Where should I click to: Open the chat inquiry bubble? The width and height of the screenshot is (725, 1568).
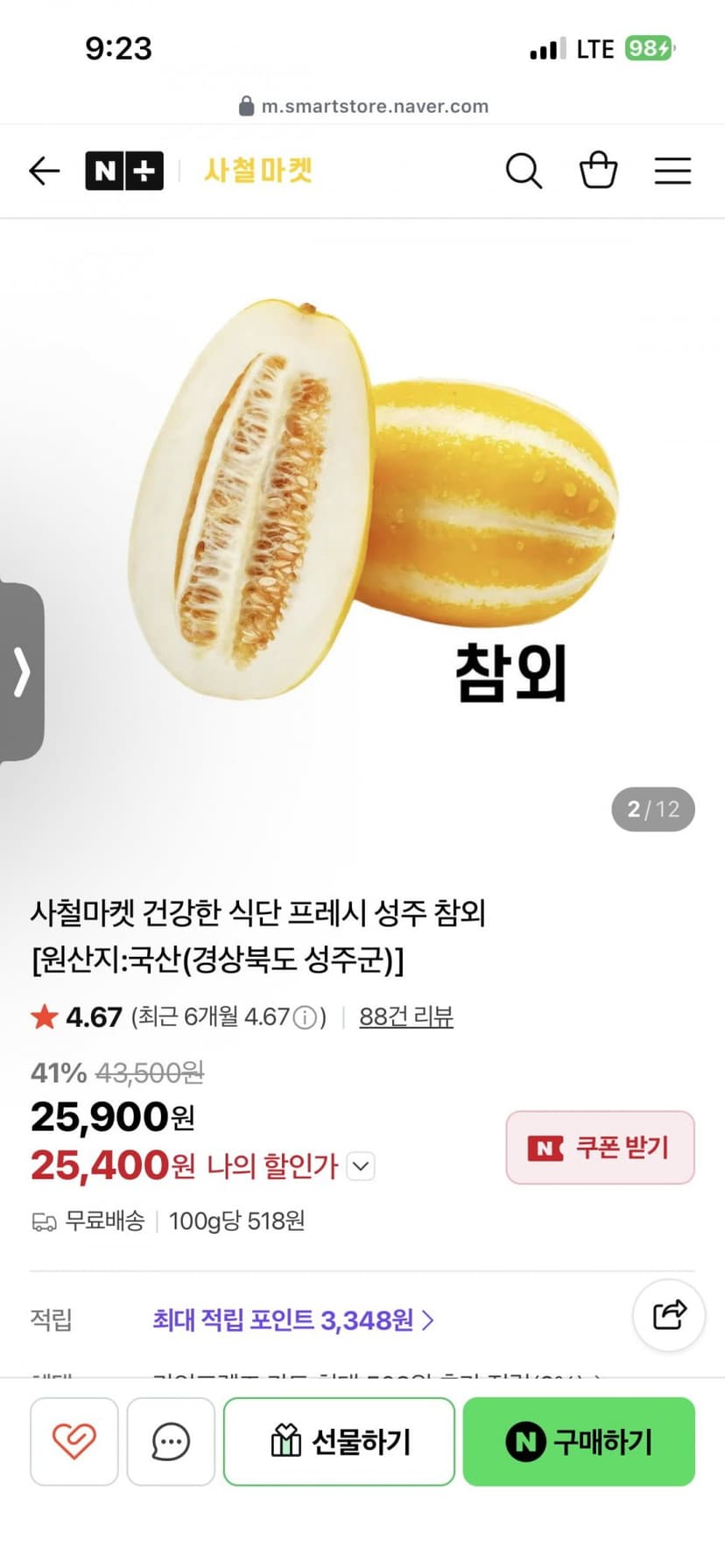171,1441
